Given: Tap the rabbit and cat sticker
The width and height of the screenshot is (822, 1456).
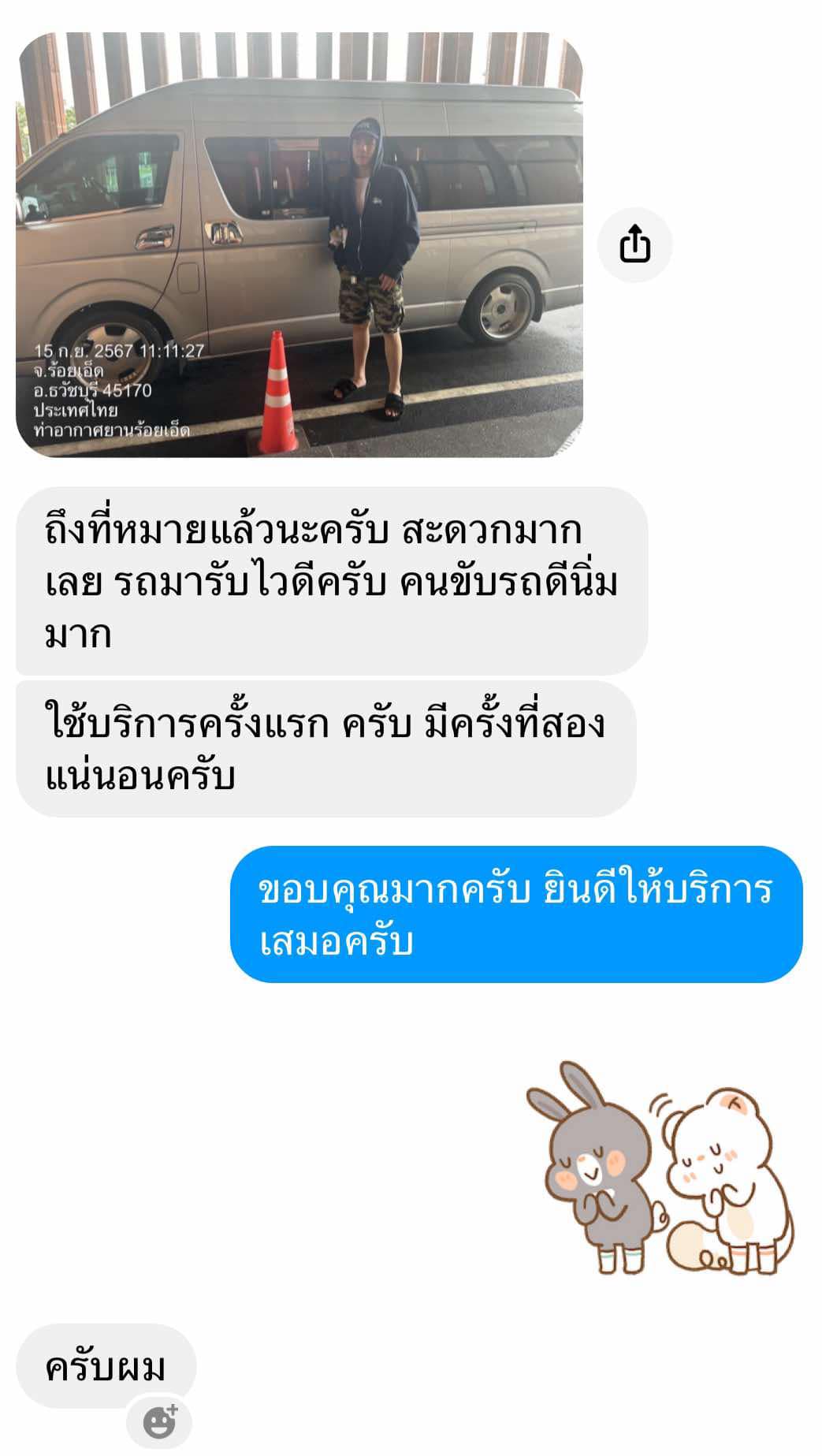Looking at the screenshot, I should 660,1169.
